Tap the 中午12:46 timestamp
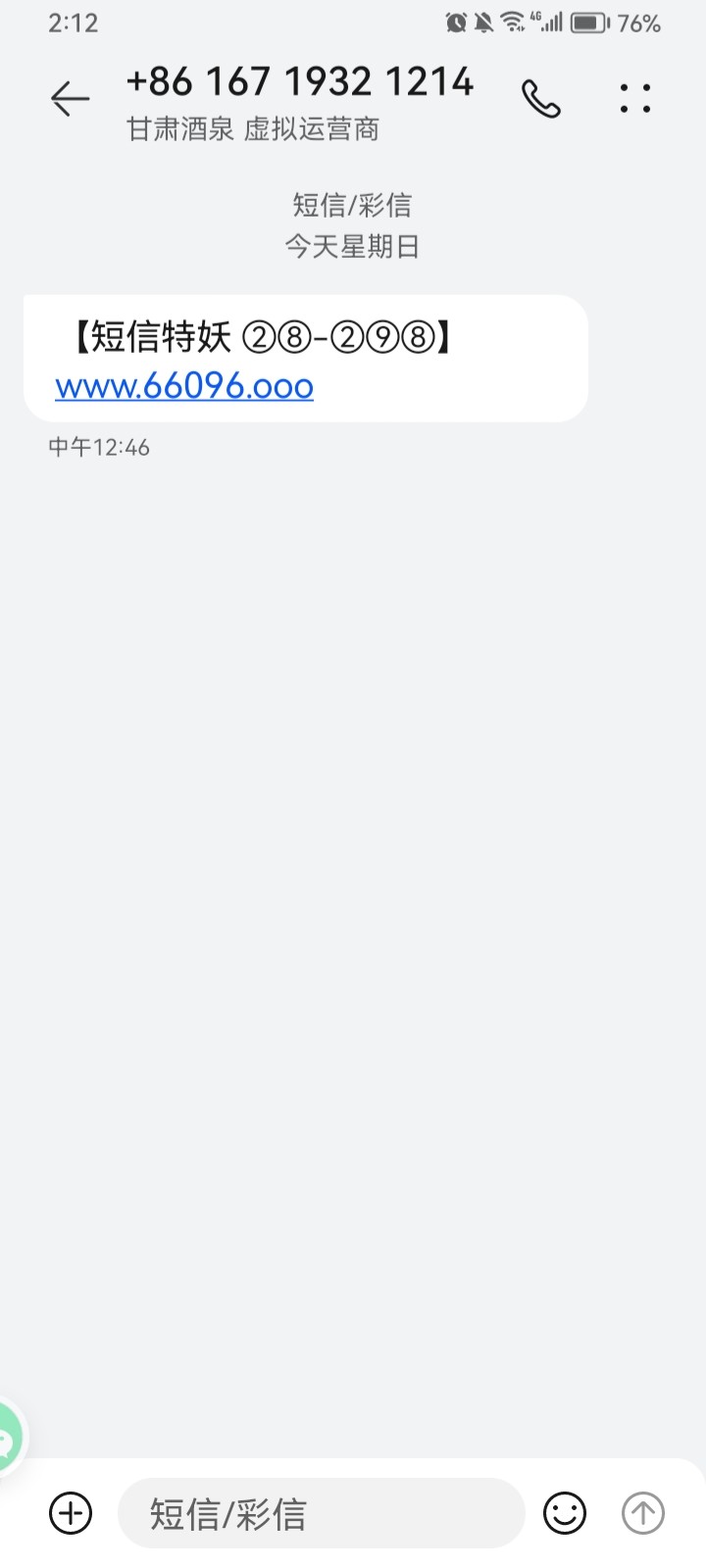Viewport: 706px width, 1568px height. coord(97,448)
